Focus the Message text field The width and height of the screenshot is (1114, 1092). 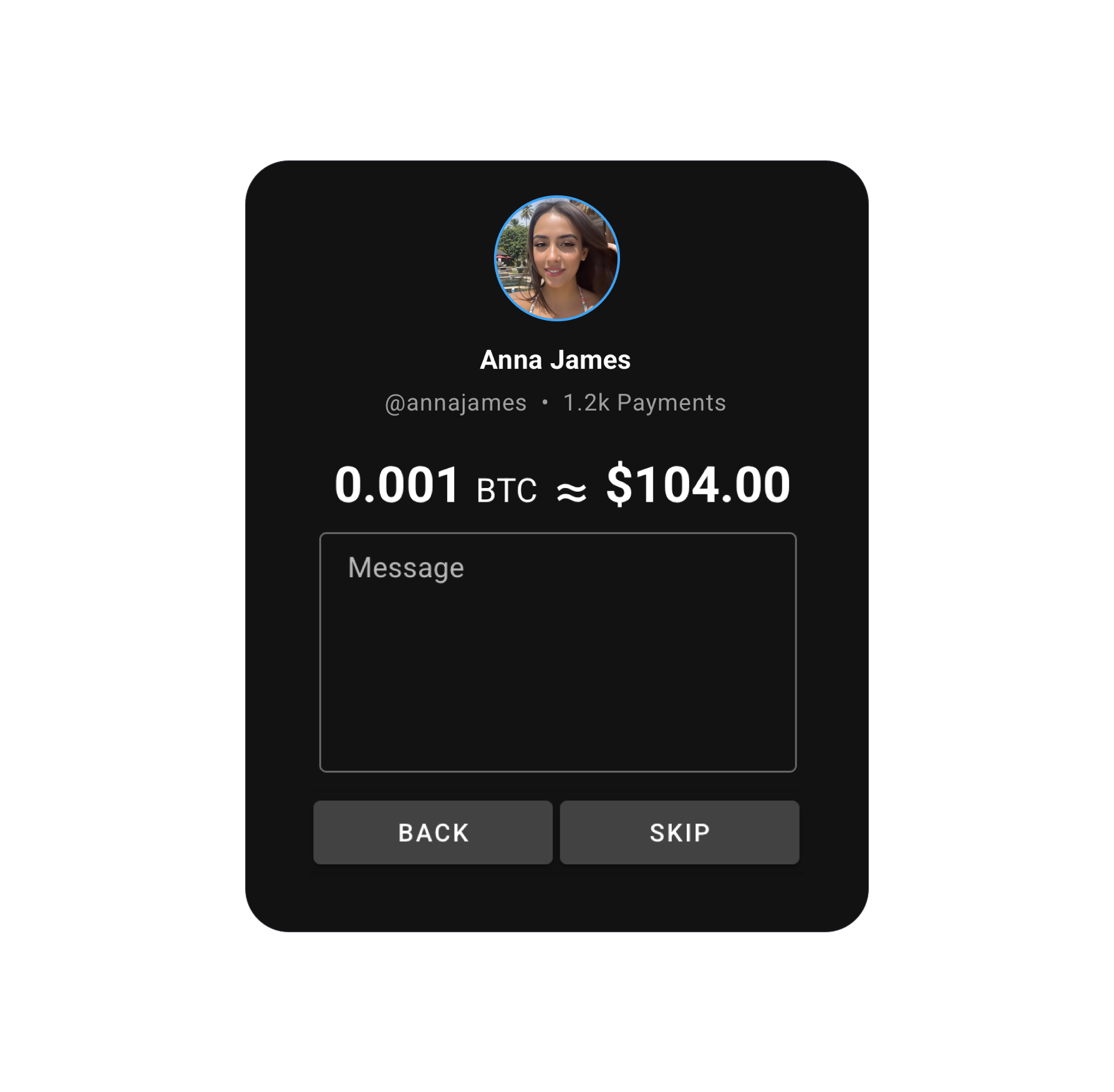point(558,652)
